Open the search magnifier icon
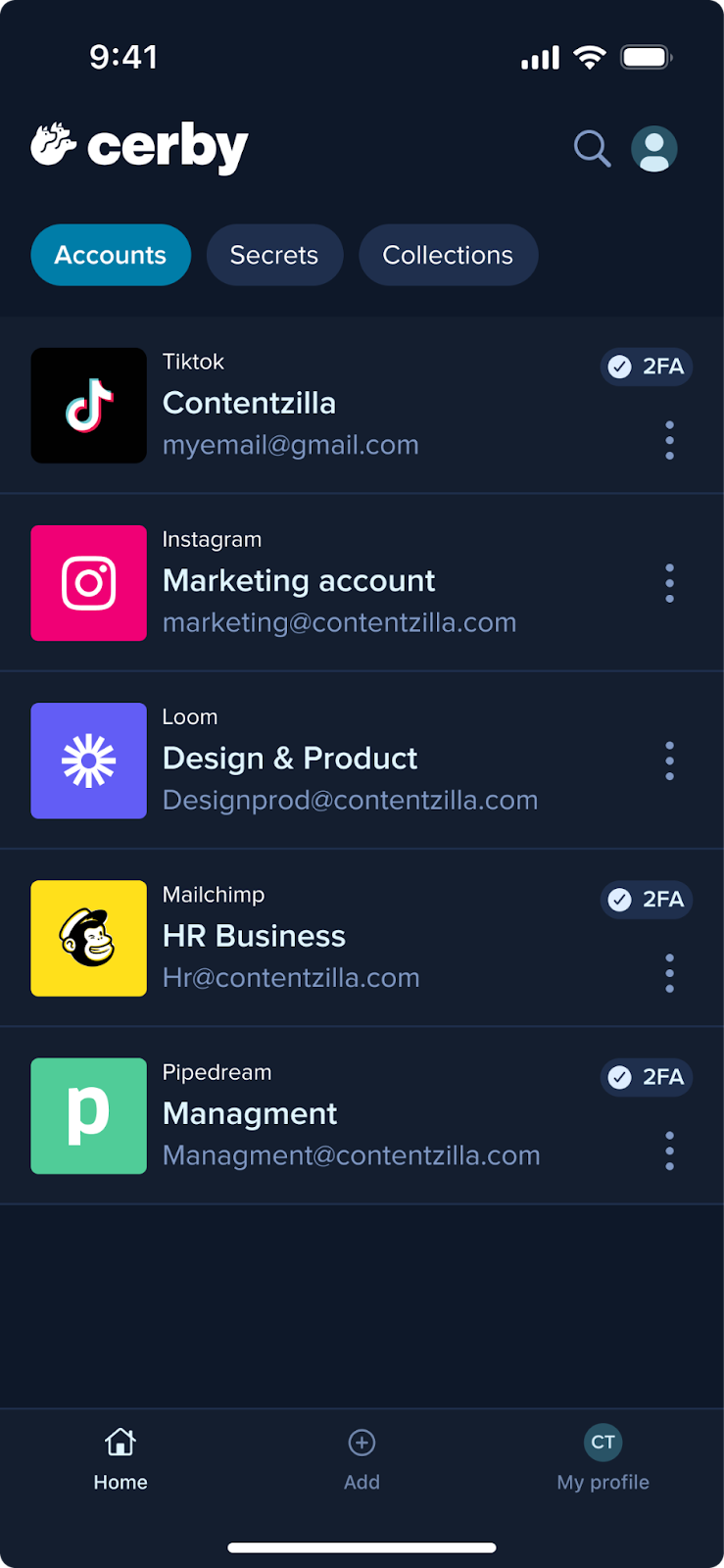Screen dimensions: 724x1568 (x=592, y=149)
